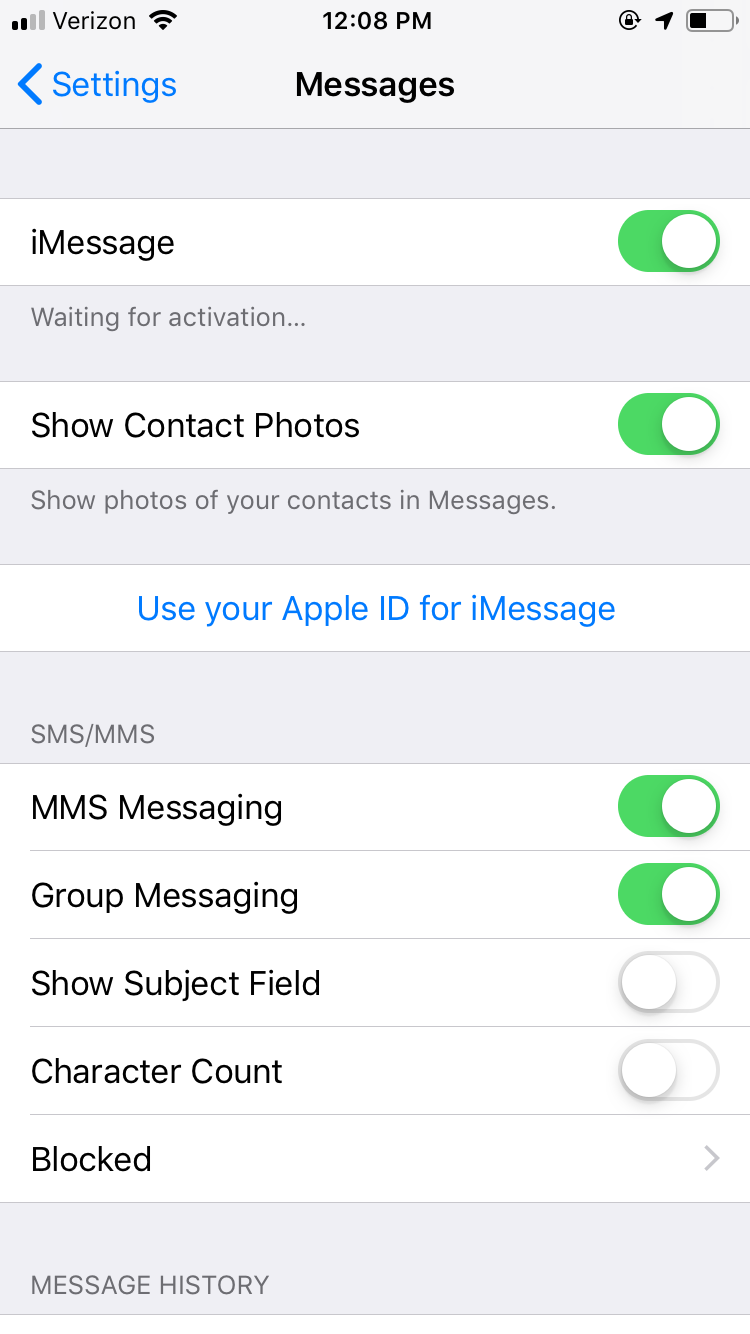Turn off Group Messaging

click(667, 894)
